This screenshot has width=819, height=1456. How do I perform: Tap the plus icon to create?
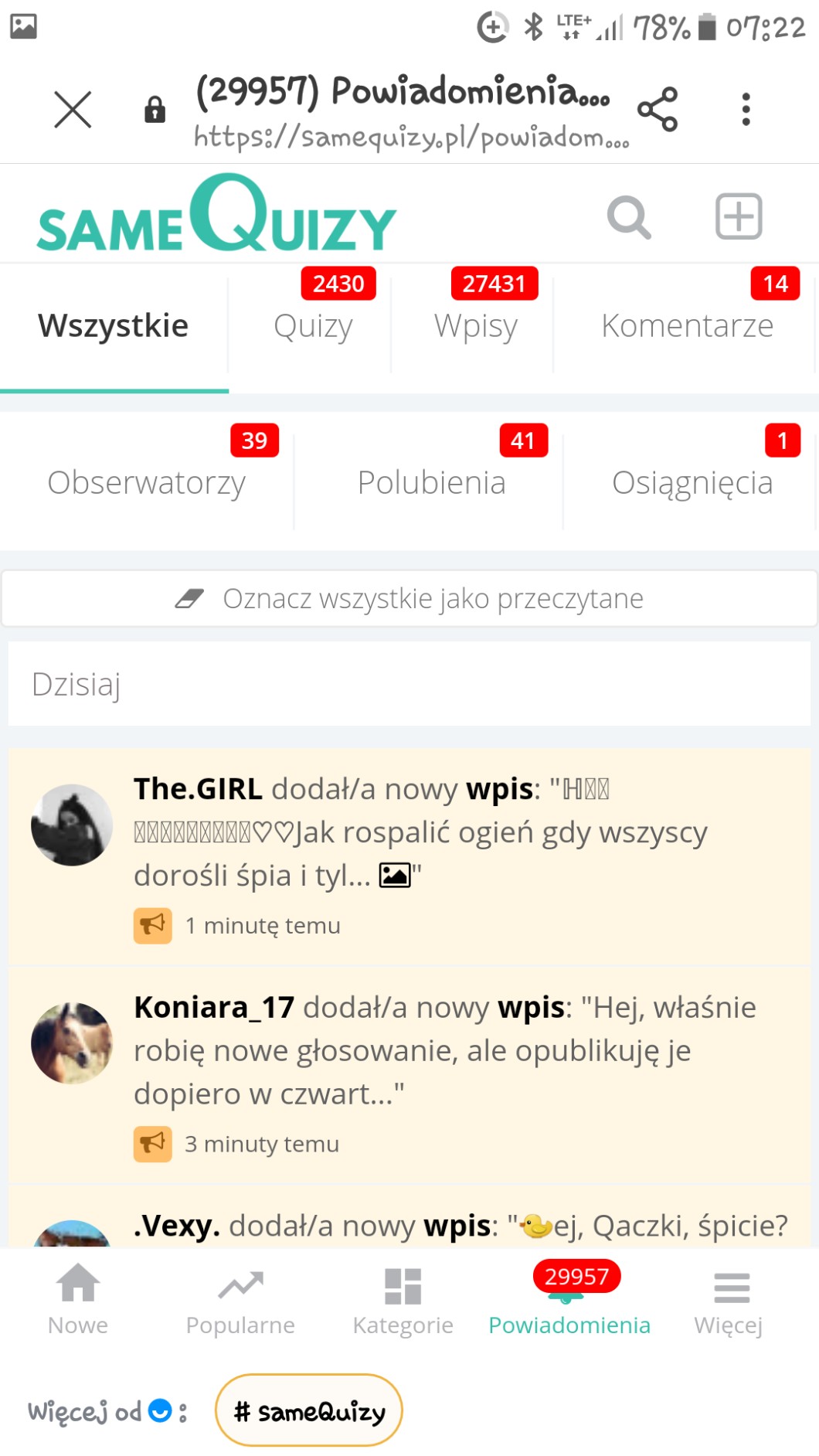[739, 216]
